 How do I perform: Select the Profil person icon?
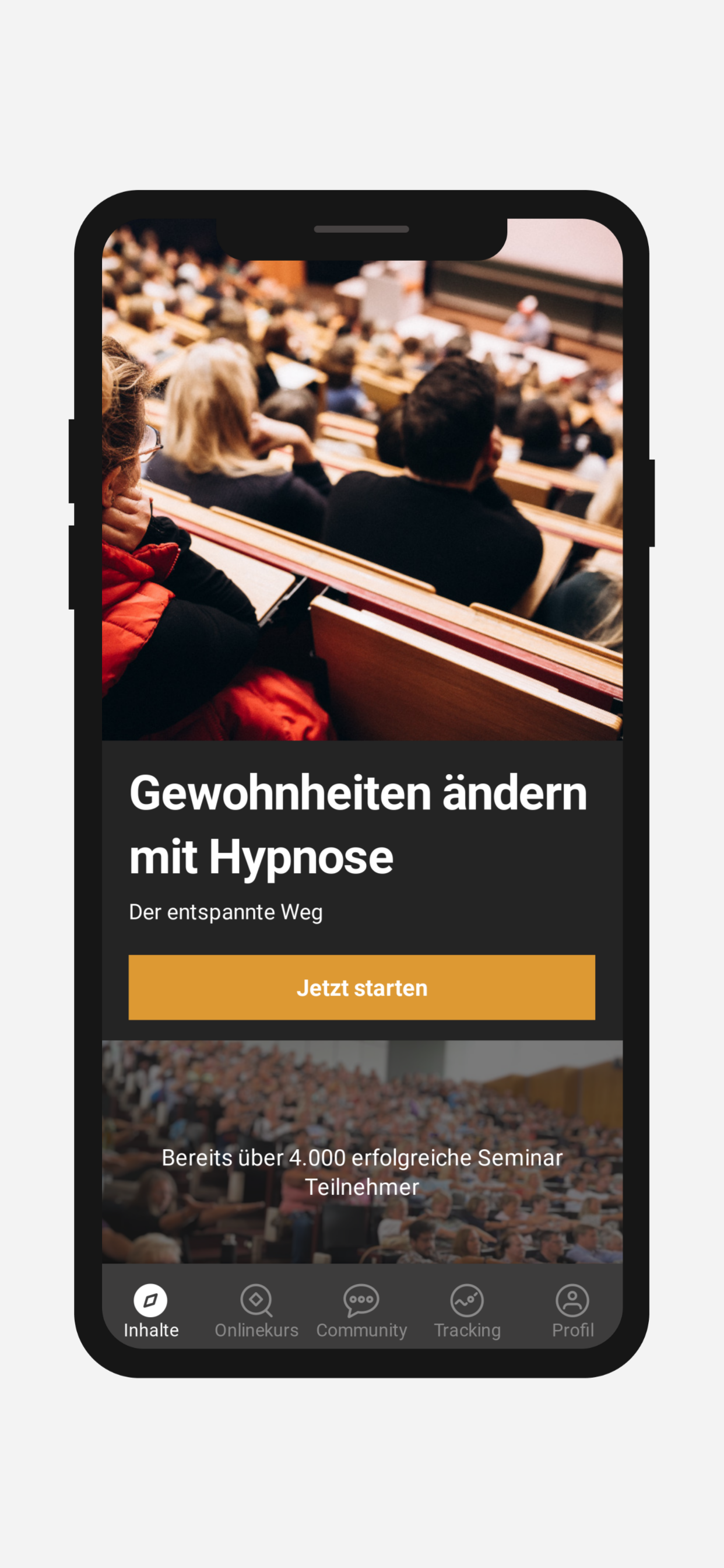572,1300
